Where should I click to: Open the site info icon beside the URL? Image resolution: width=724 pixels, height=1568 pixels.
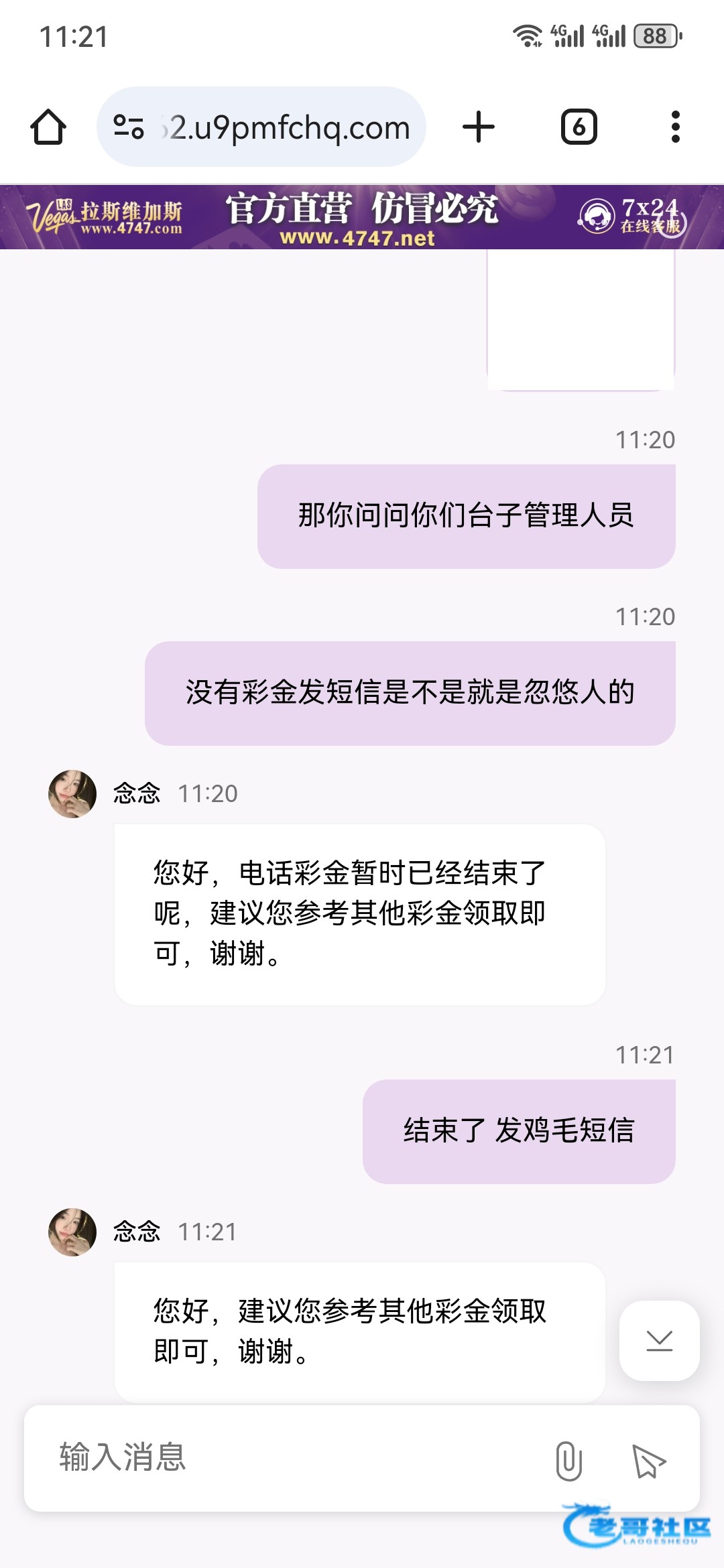coord(129,127)
